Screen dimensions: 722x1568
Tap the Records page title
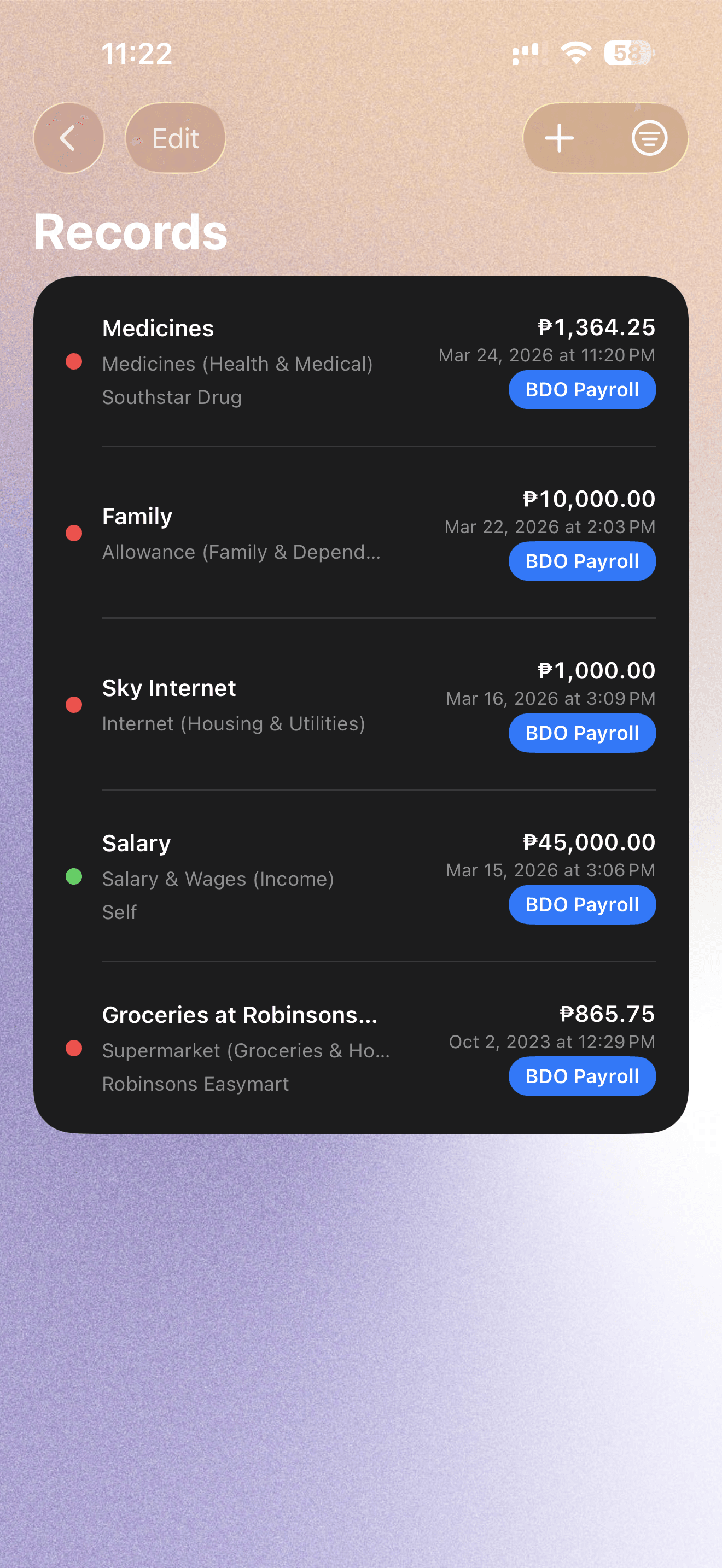(x=131, y=231)
